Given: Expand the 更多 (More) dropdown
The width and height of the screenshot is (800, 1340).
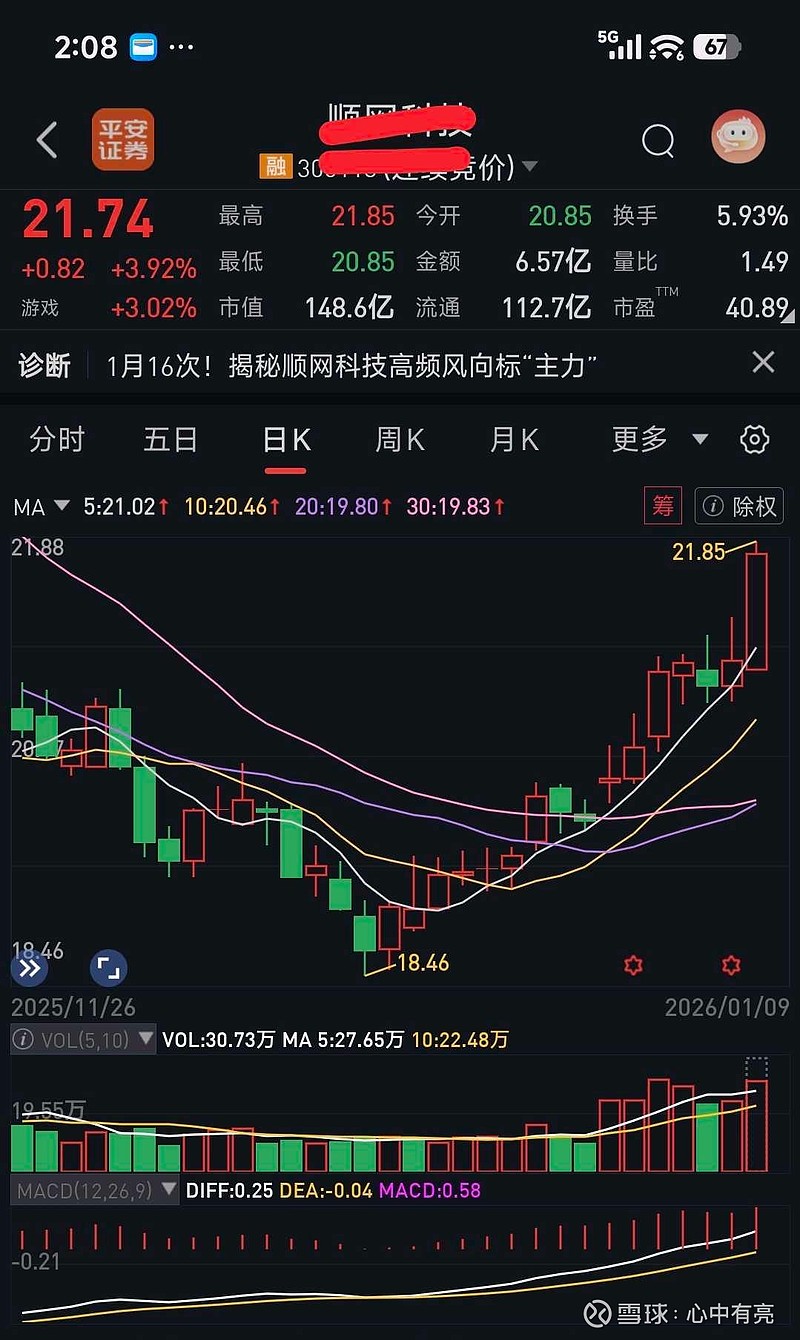Looking at the screenshot, I should 650,439.
